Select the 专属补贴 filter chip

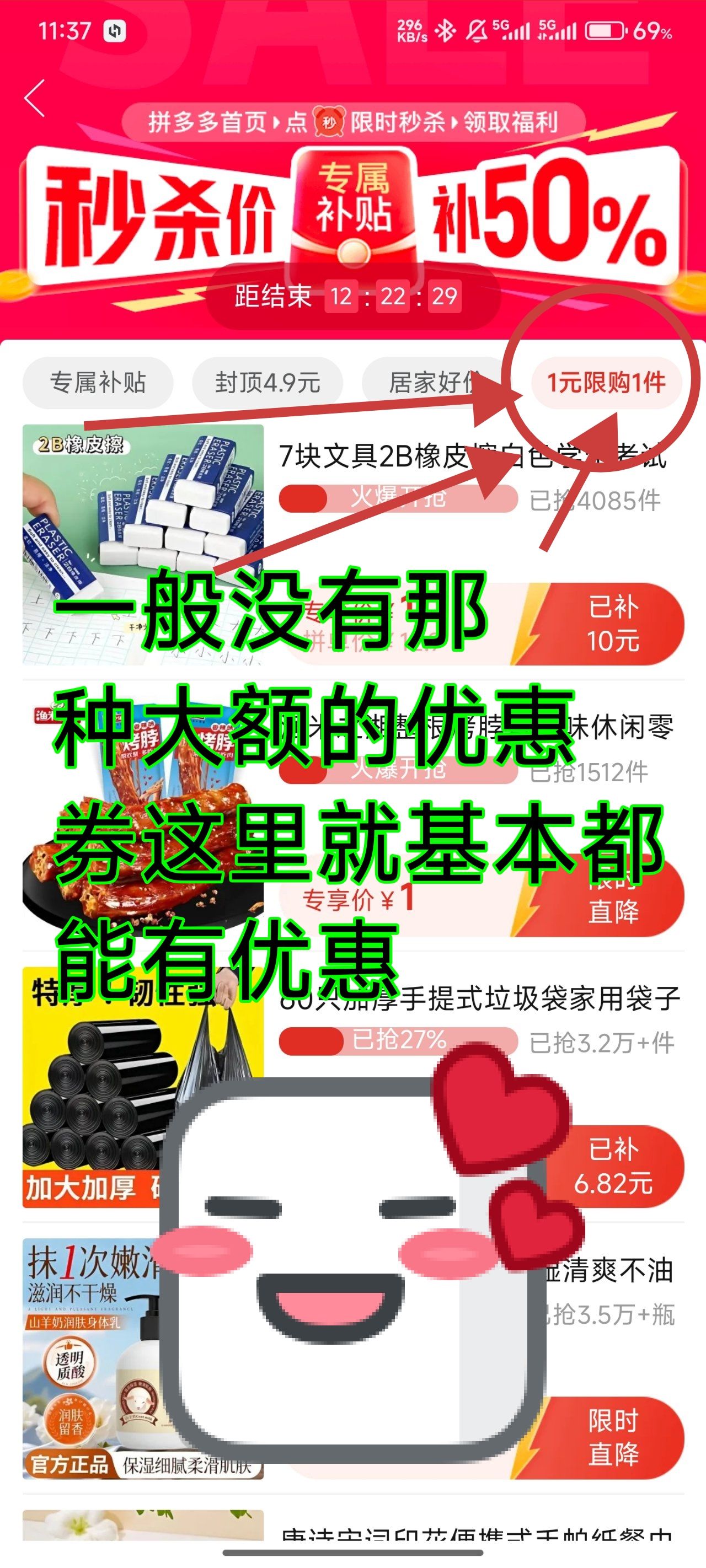tap(98, 383)
